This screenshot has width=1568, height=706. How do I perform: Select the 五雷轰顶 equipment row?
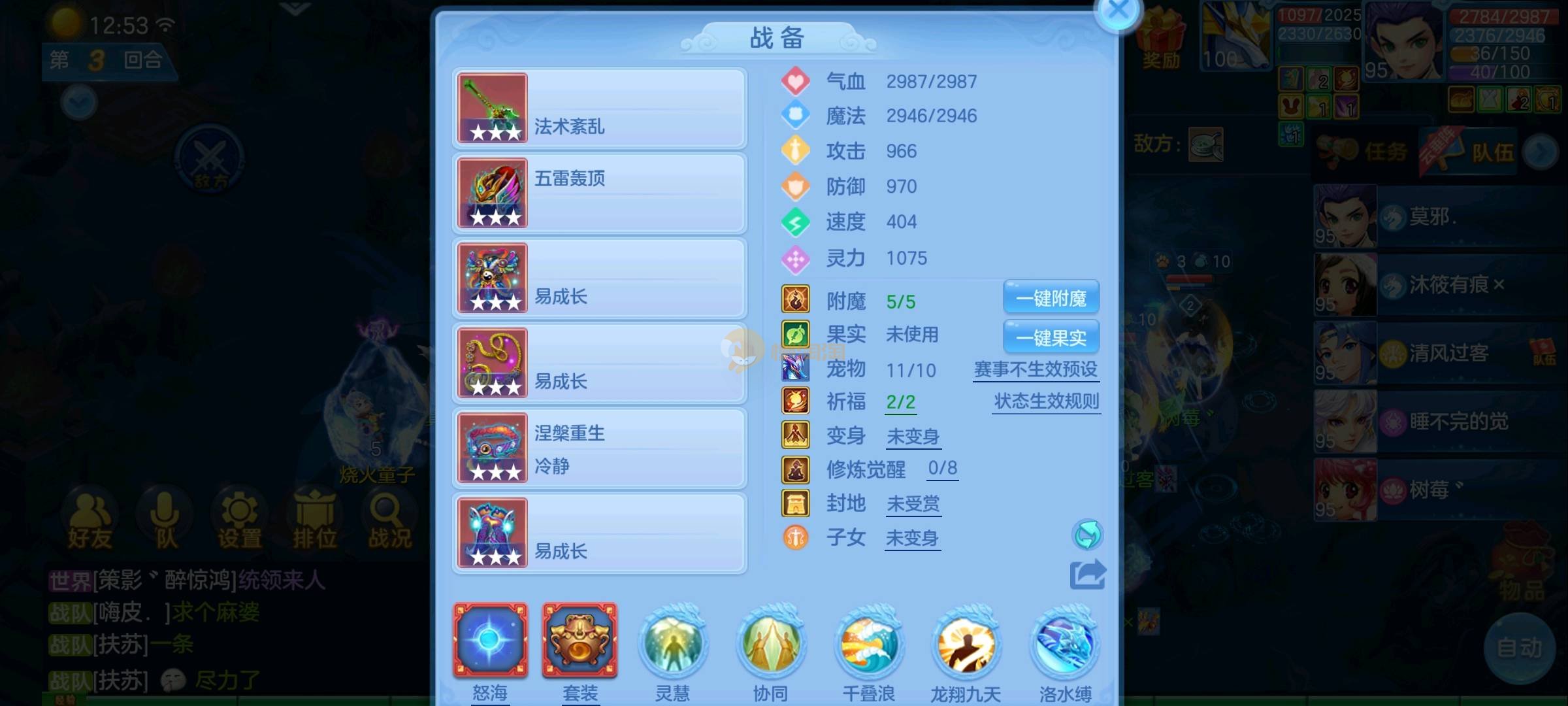coord(600,193)
